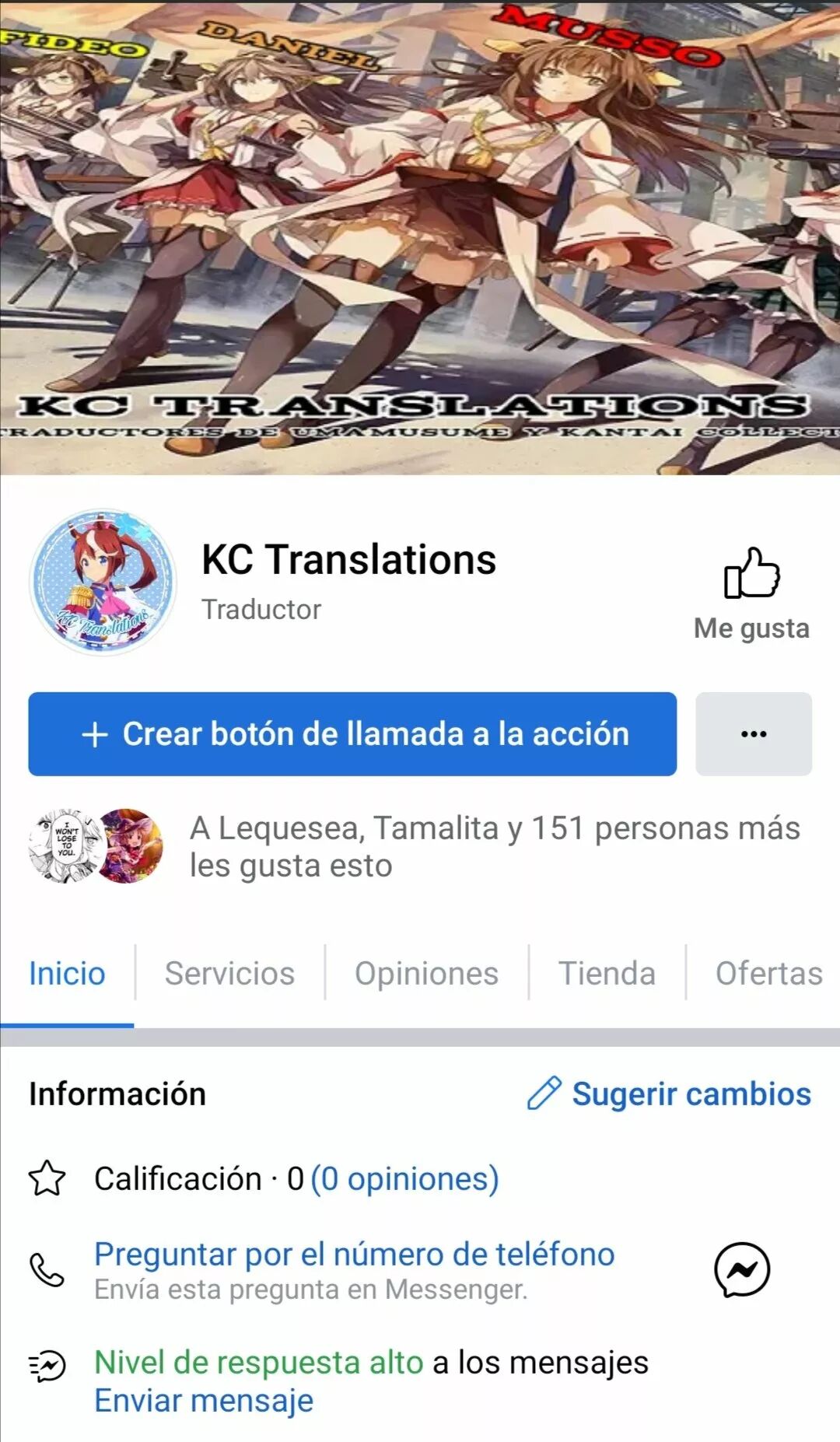Screen dimensions: 840x1442
Task: Tap Sugerir cambios
Action: (669, 1094)
